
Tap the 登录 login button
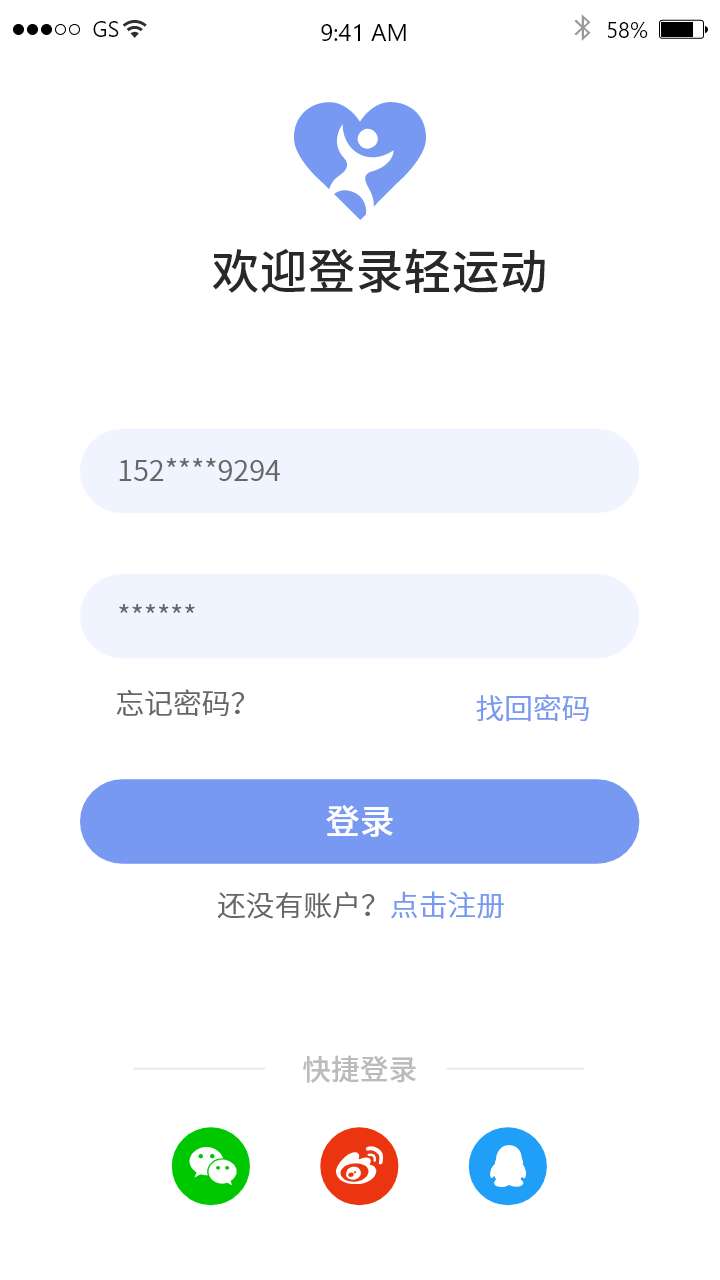[x=359, y=821]
